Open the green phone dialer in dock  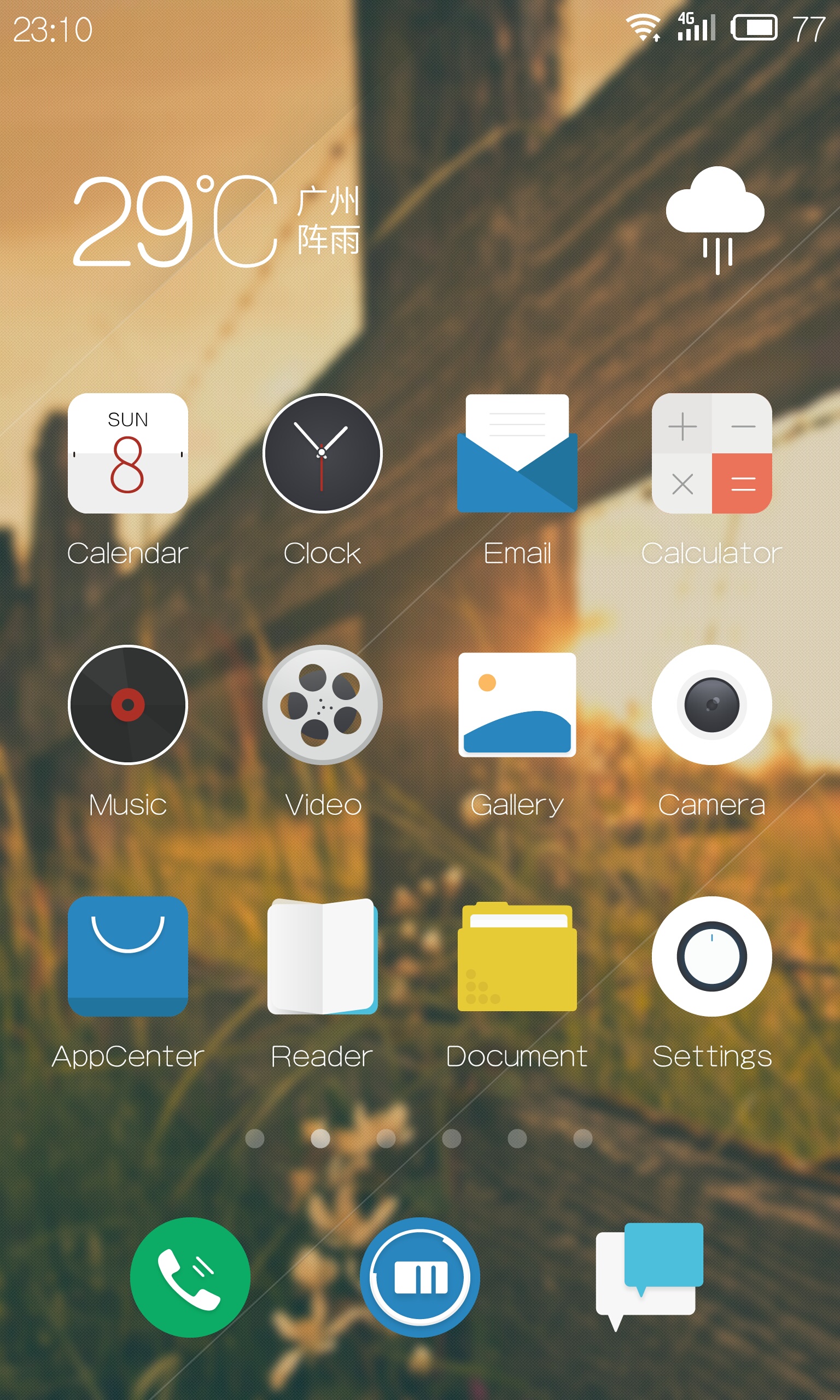[x=190, y=1277]
